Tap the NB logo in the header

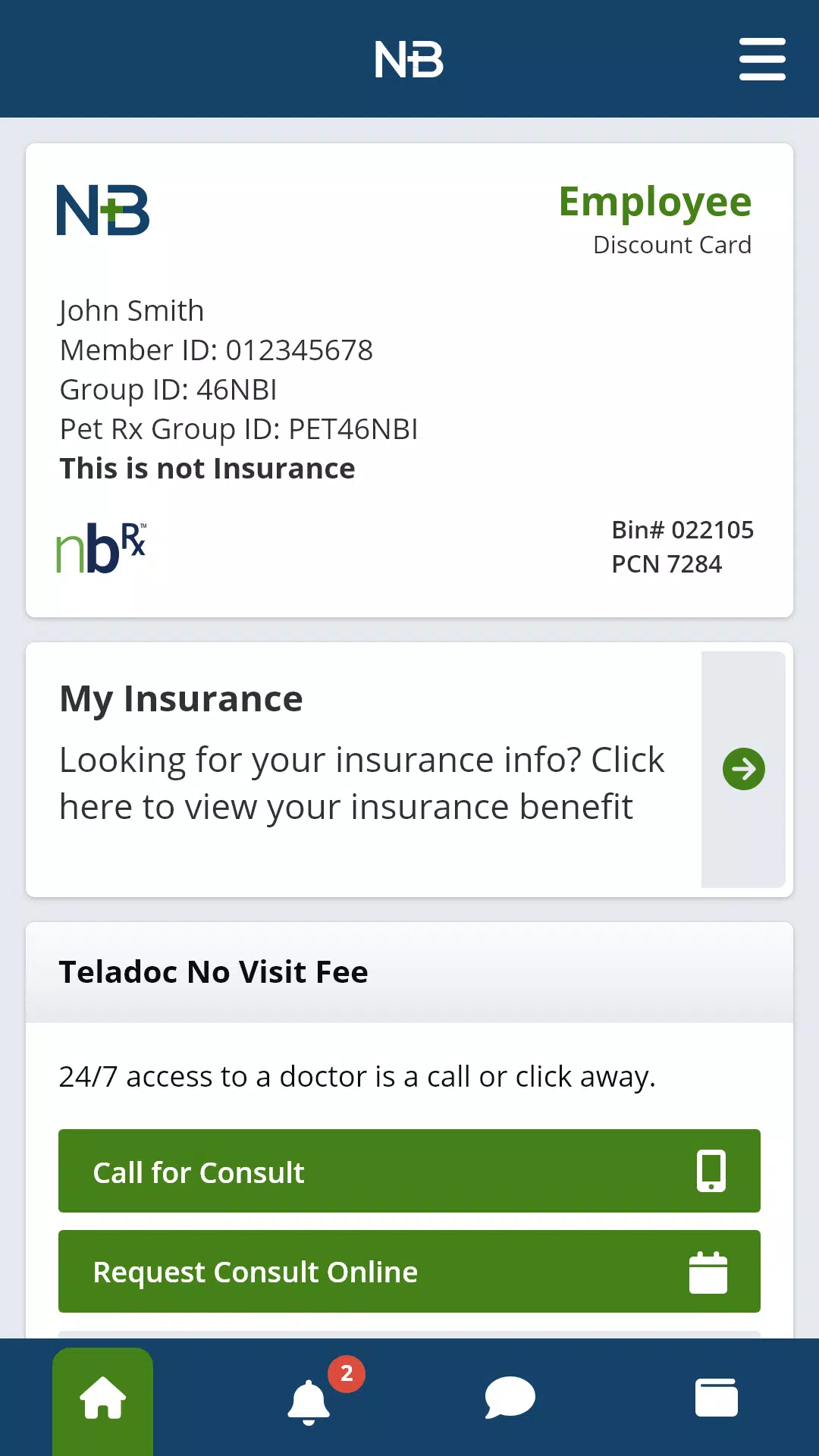tap(409, 60)
